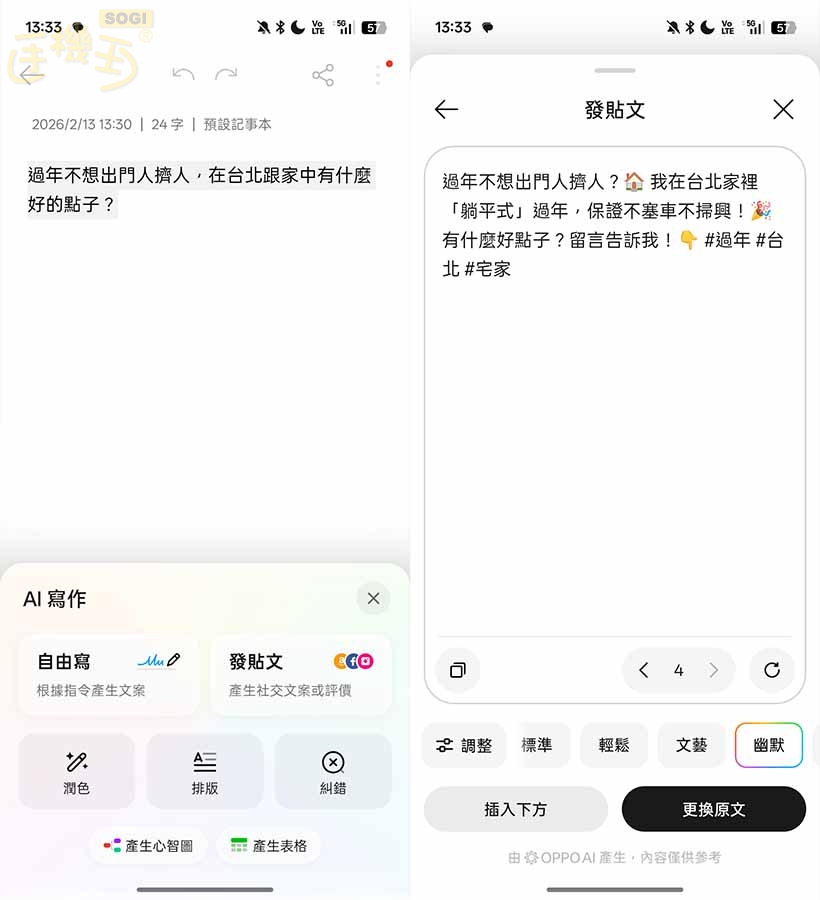Switch to the 文藝 tone style
Viewport: 820px width, 900px height.
(x=691, y=744)
